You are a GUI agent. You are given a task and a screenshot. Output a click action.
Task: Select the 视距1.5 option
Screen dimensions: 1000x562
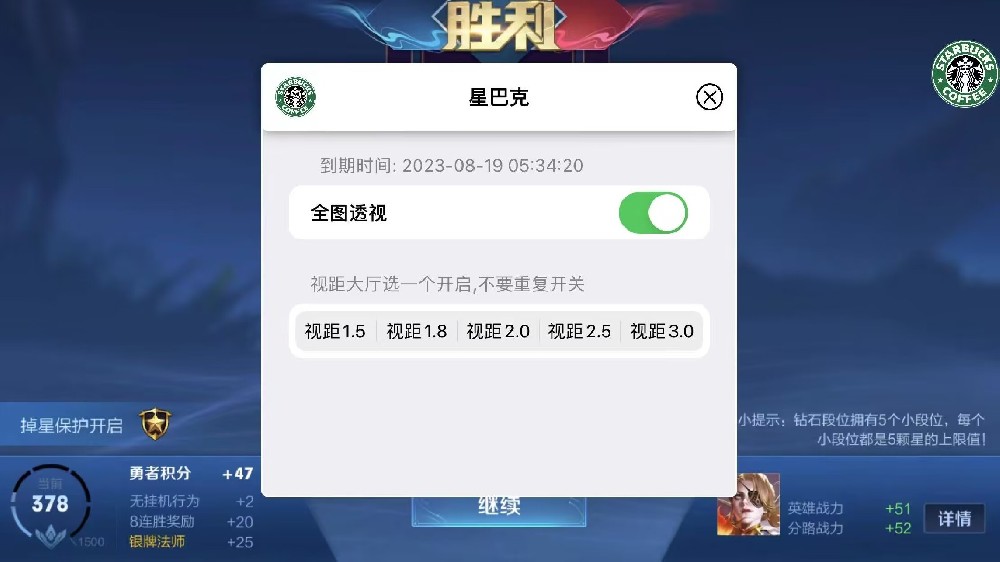(x=335, y=331)
